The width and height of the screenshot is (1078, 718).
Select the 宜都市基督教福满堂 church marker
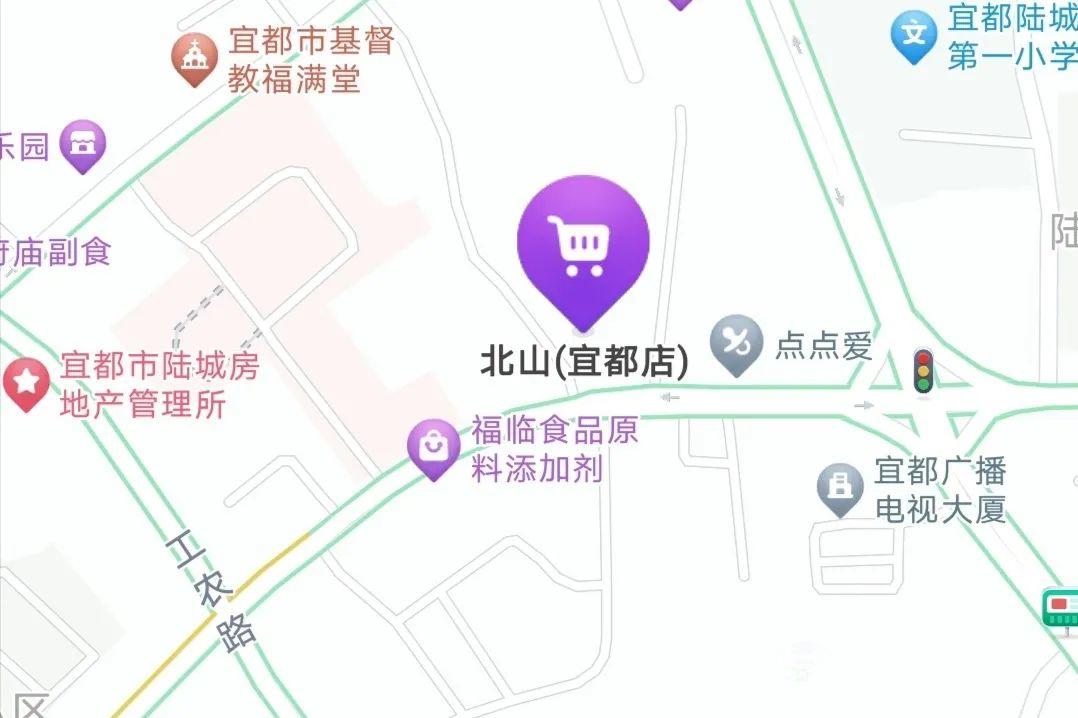[194, 57]
